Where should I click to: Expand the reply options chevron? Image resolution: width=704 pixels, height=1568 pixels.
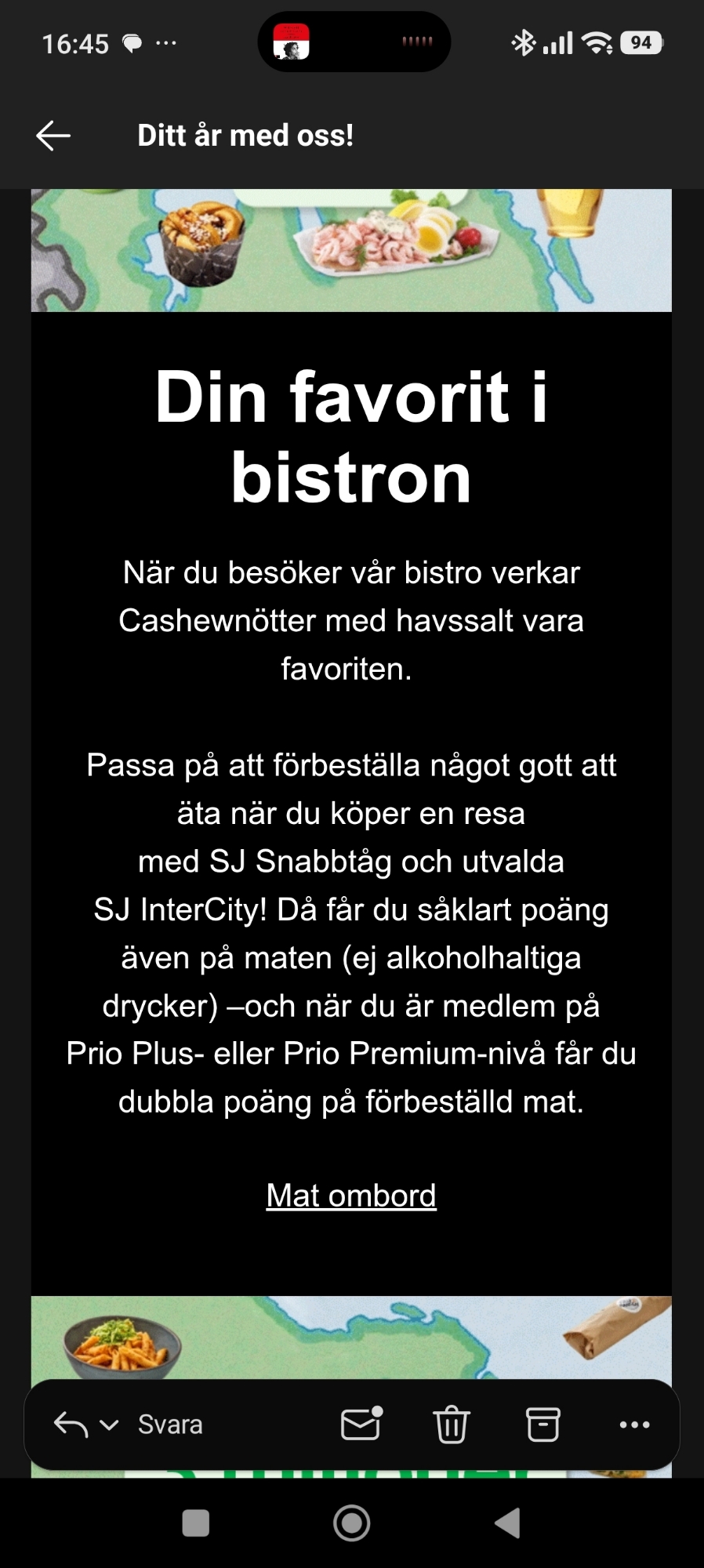pos(110,1425)
